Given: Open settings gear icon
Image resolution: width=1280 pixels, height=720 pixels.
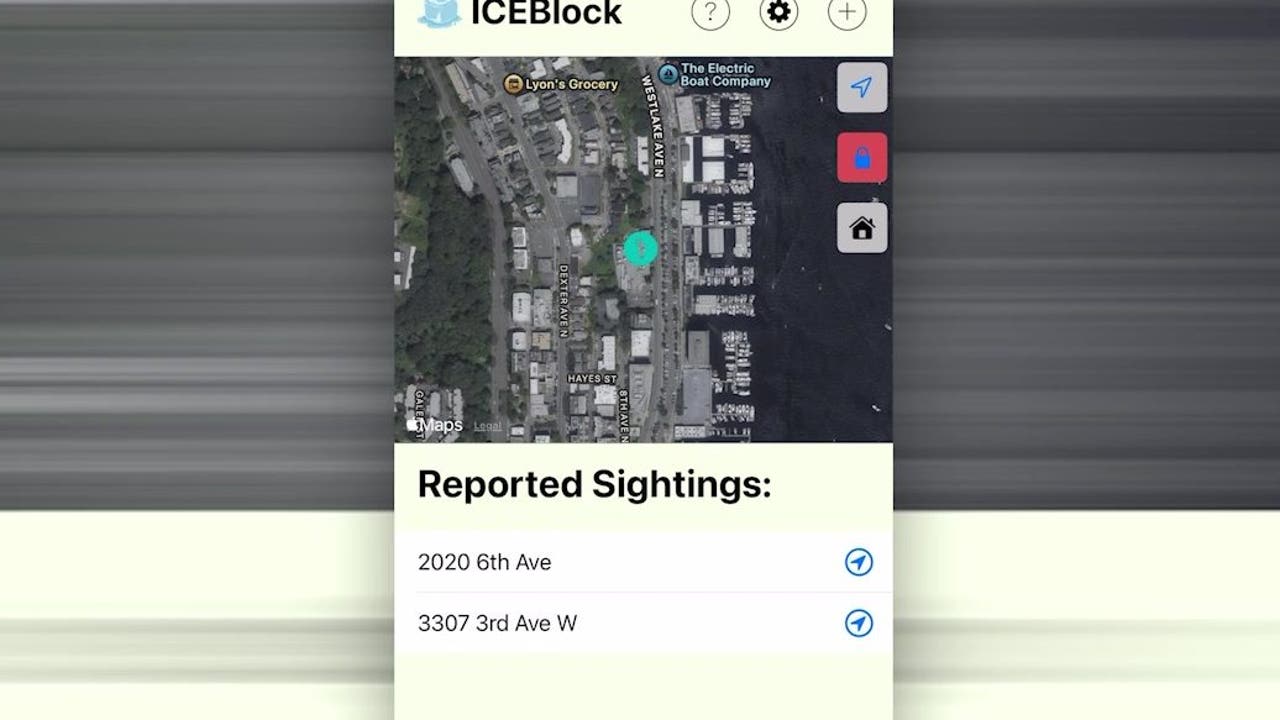Looking at the screenshot, I should click(778, 13).
